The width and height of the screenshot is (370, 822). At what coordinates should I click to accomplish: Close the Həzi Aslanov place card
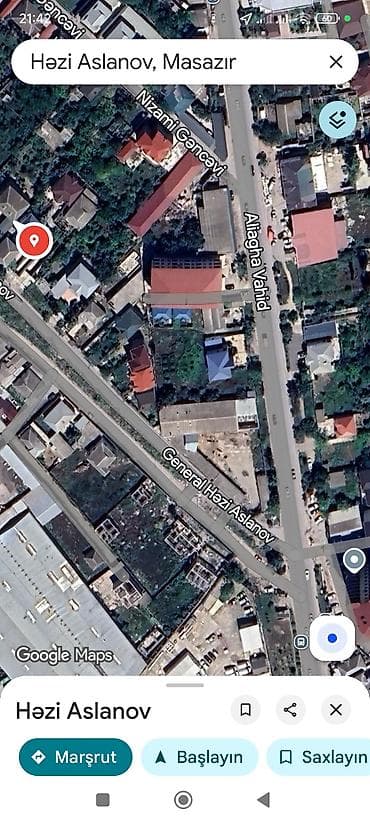click(336, 710)
